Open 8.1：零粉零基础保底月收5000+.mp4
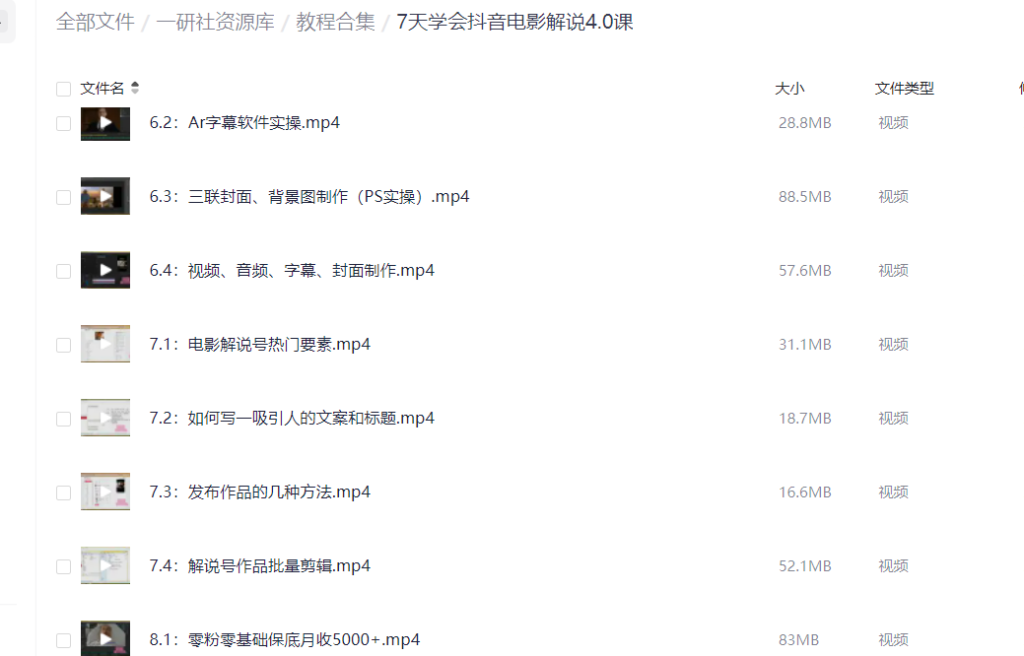1024x656 pixels. point(284,640)
